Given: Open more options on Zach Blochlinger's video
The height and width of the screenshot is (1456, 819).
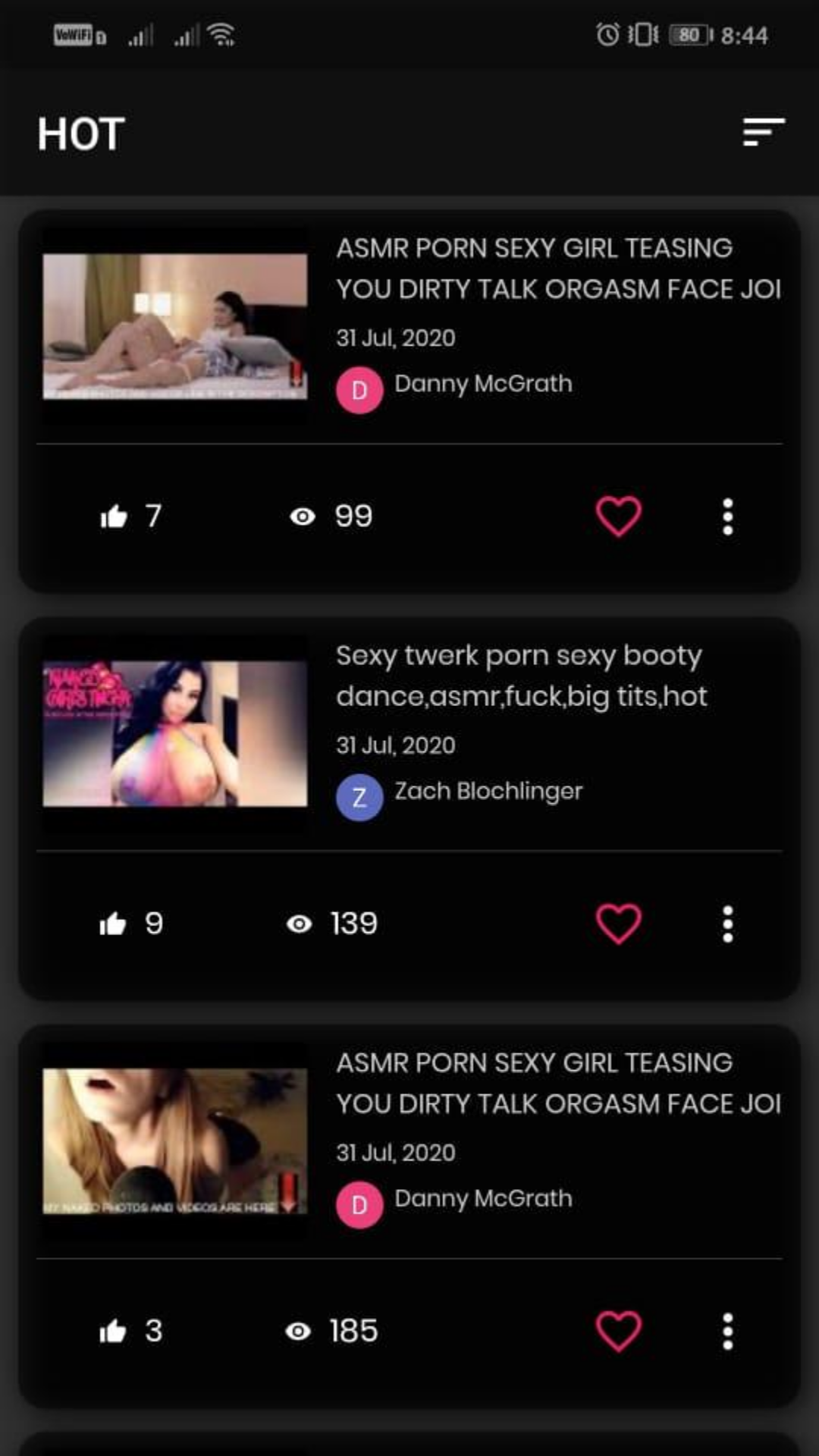Looking at the screenshot, I should pos(727,924).
